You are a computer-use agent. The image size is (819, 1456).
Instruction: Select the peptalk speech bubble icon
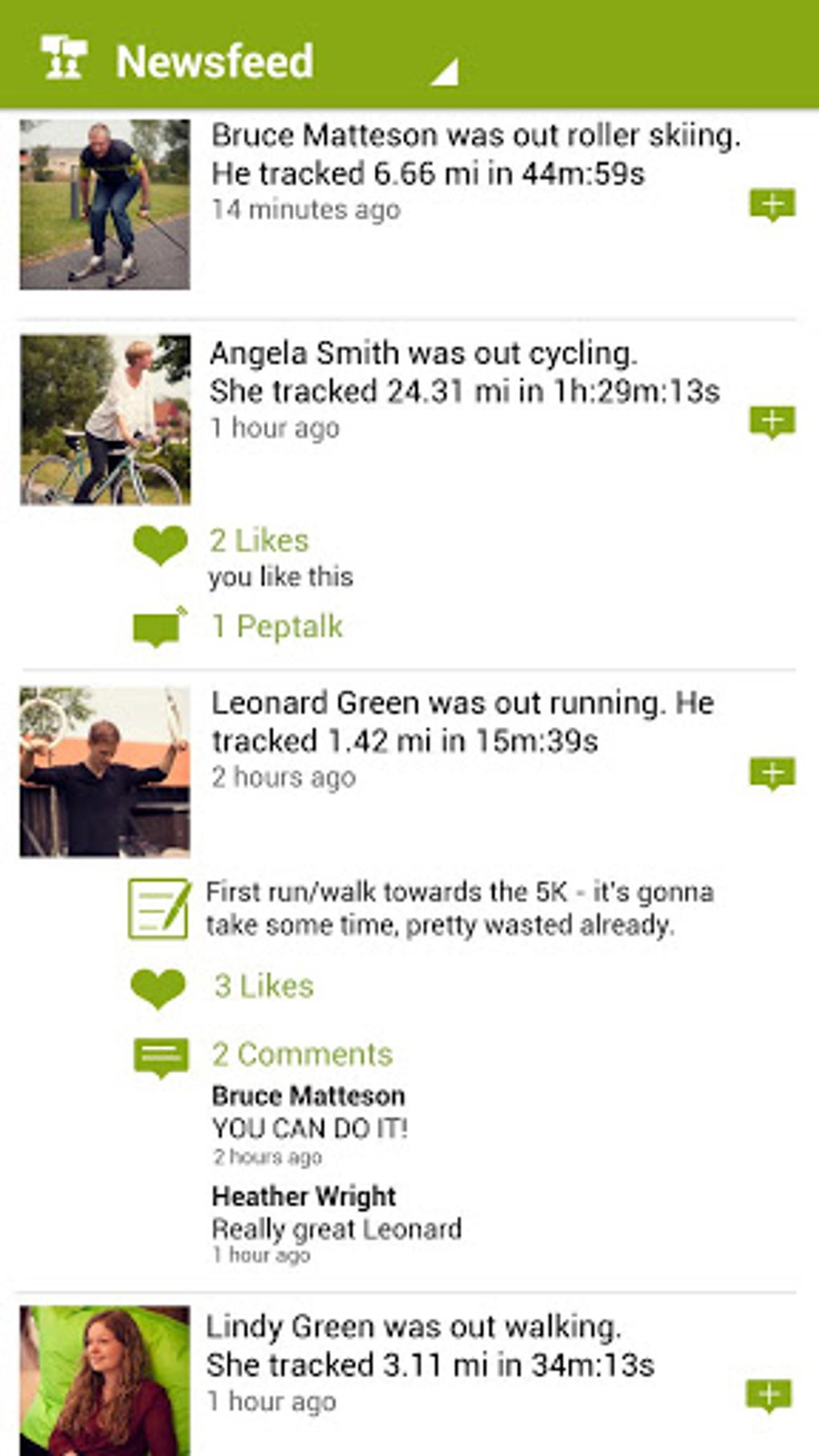pos(159,629)
